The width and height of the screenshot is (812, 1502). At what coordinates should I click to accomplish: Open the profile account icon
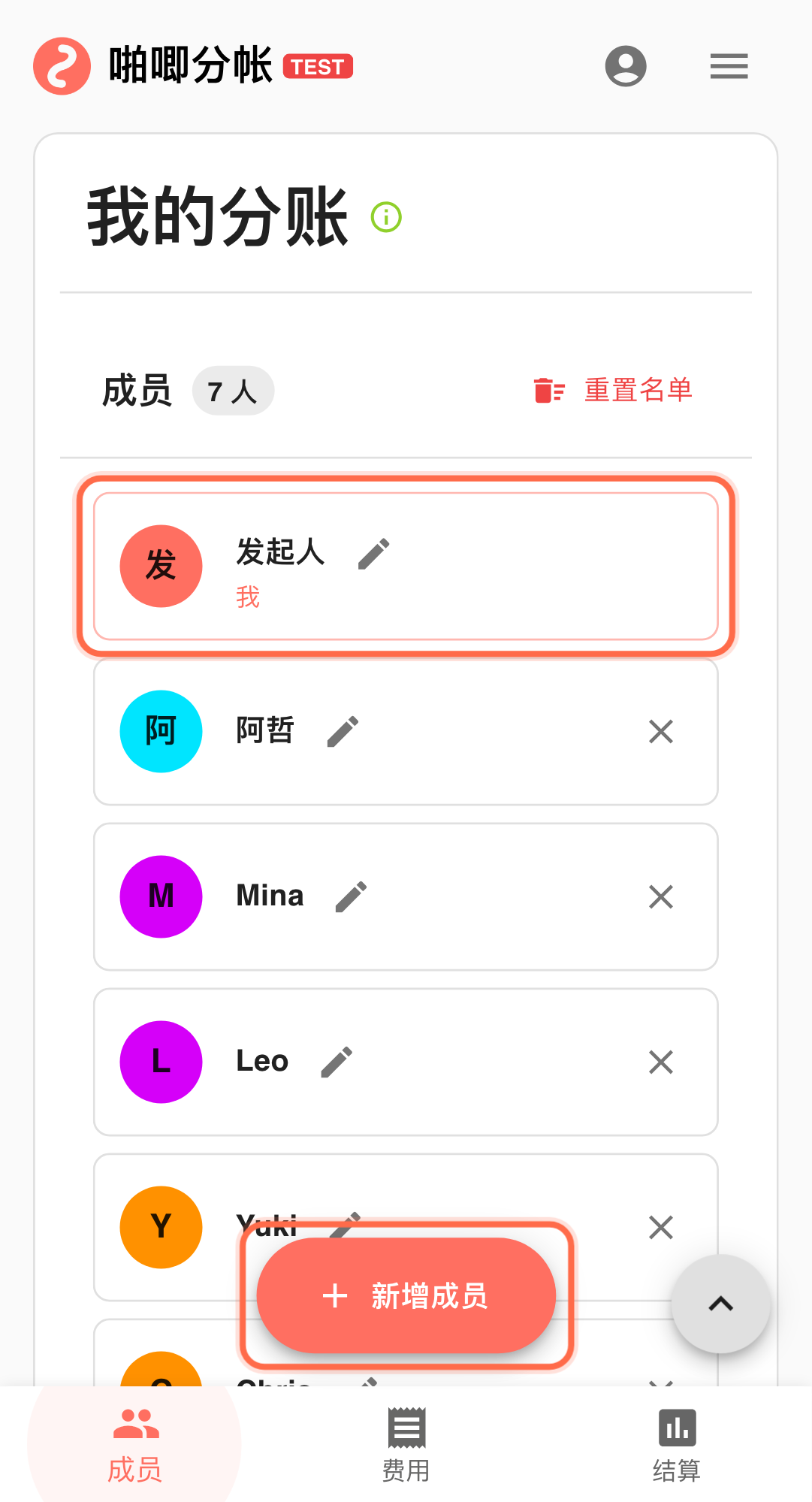[x=626, y=66]
